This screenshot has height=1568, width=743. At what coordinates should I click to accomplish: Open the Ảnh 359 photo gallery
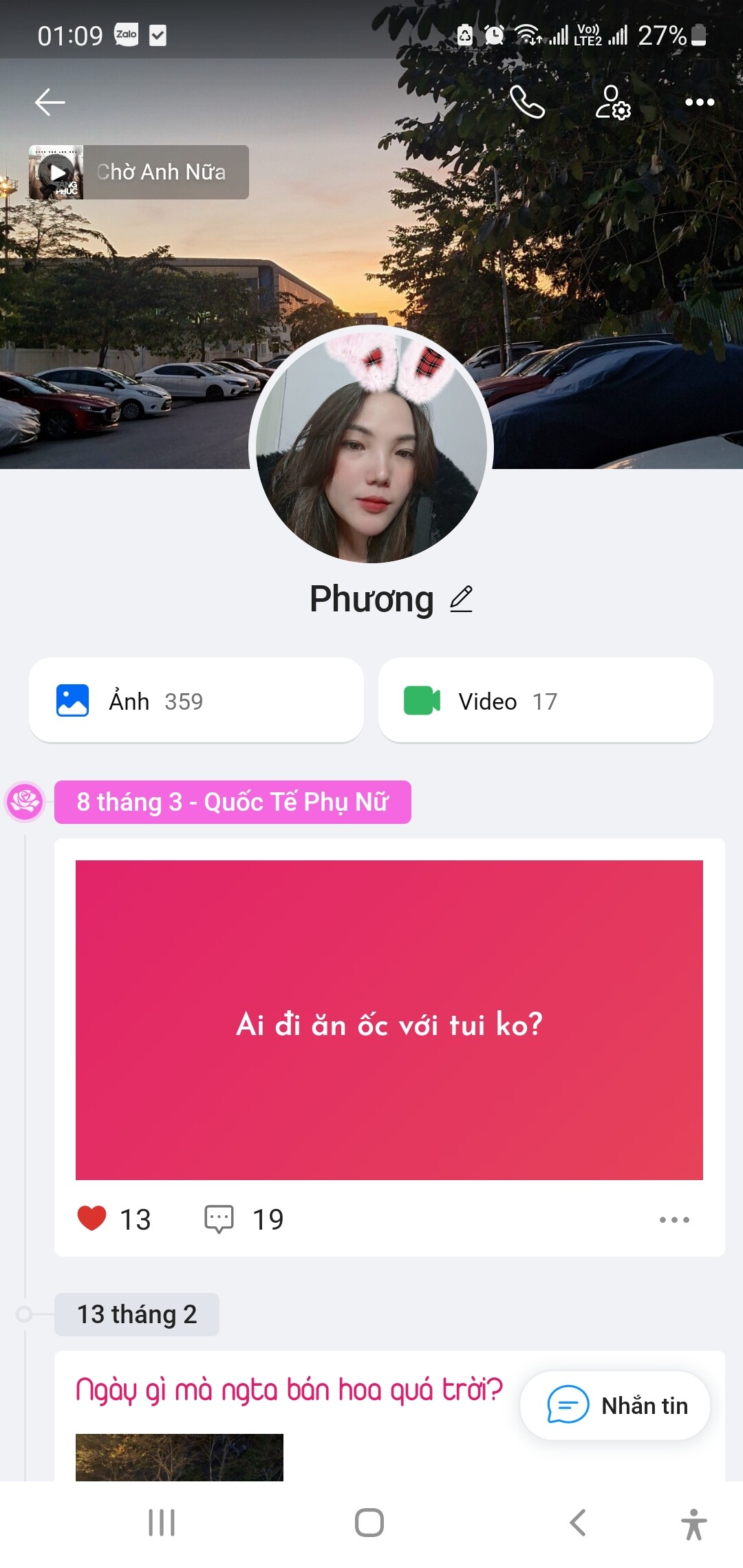pos(196,700)
